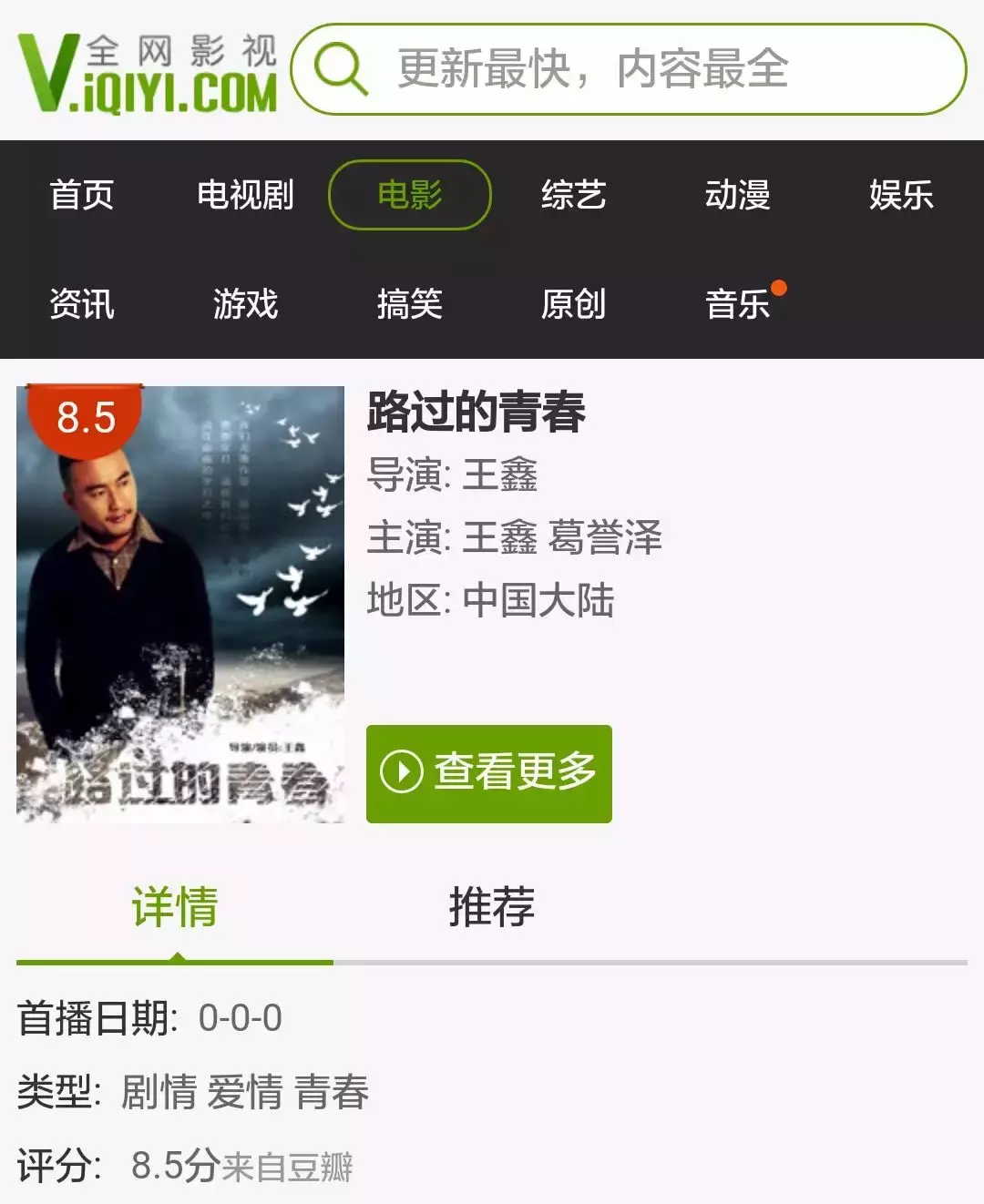Go to the 游戏 section

point(245,304)
